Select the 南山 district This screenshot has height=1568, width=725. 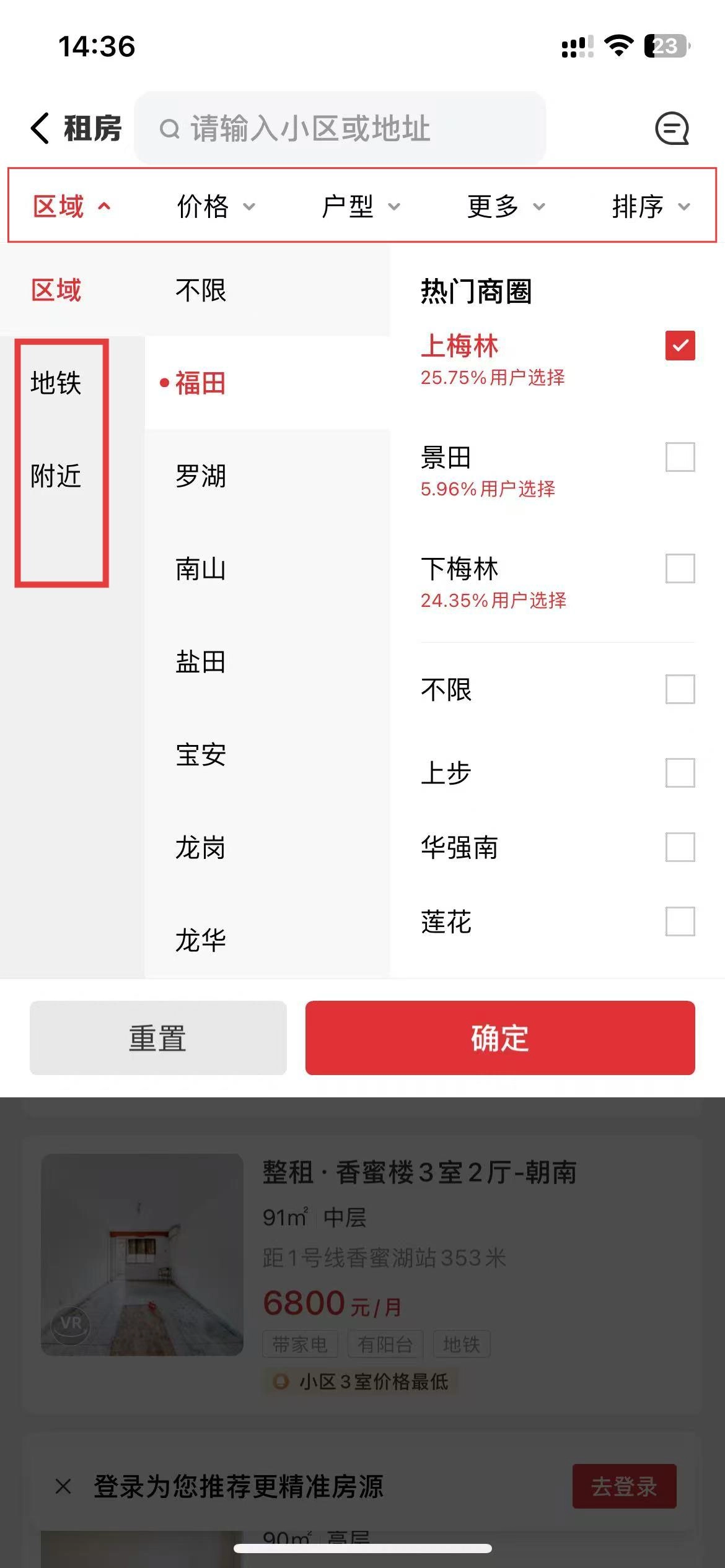click(x=201, y=568)
